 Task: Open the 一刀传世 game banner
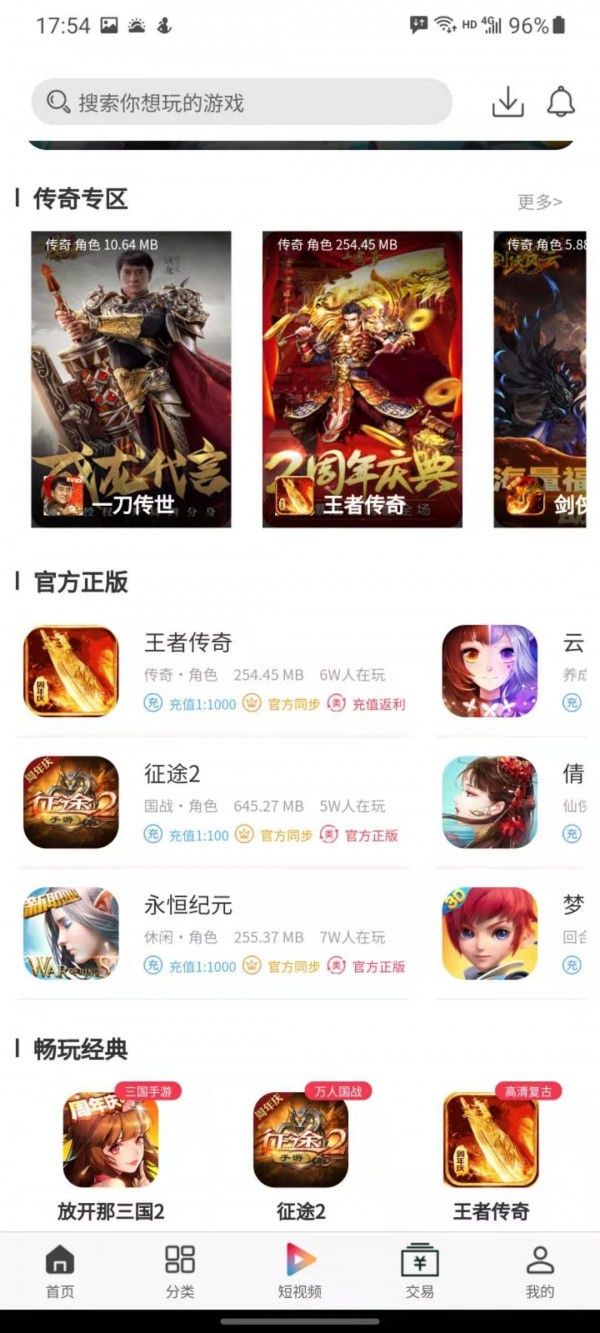tap(131, 379)
